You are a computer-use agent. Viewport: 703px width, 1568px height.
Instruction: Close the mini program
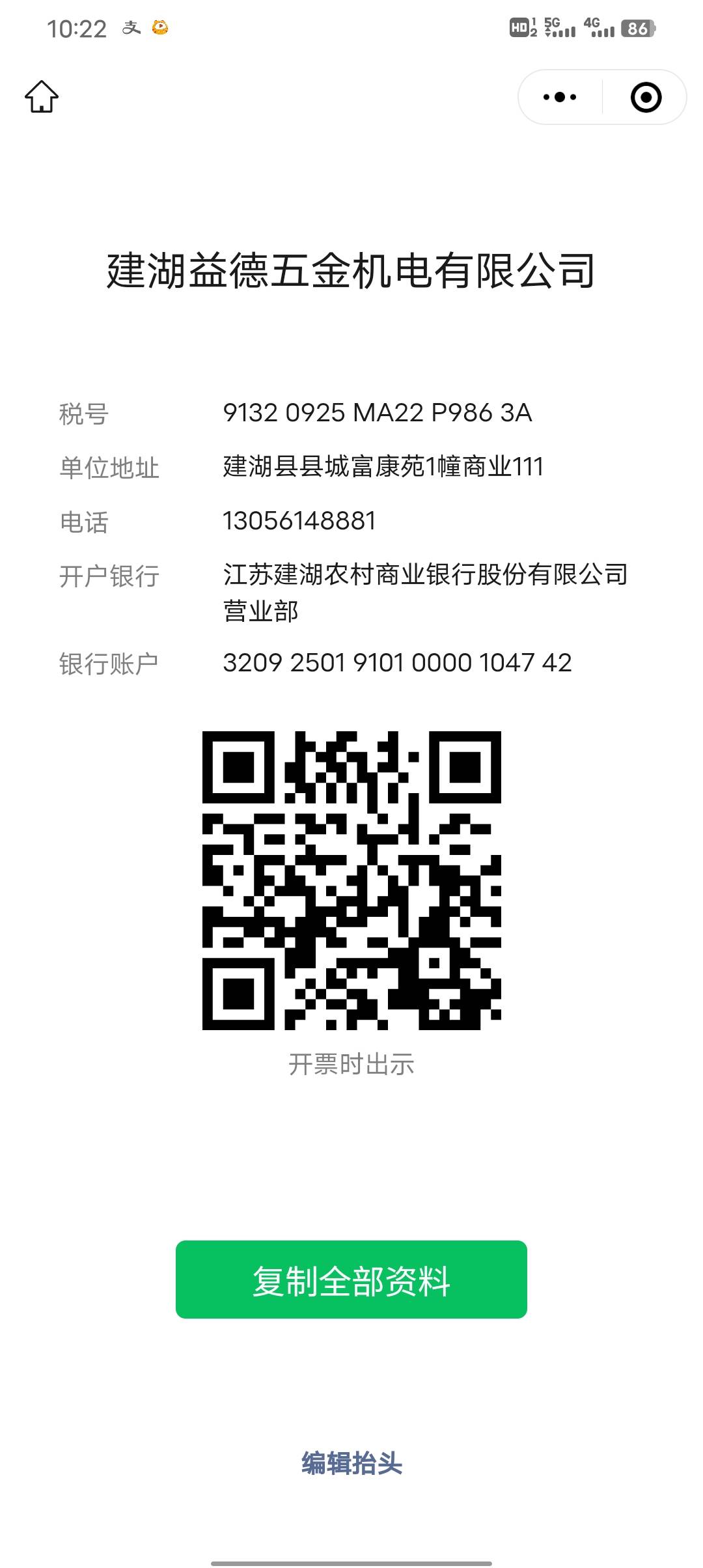tap(646, 98)
